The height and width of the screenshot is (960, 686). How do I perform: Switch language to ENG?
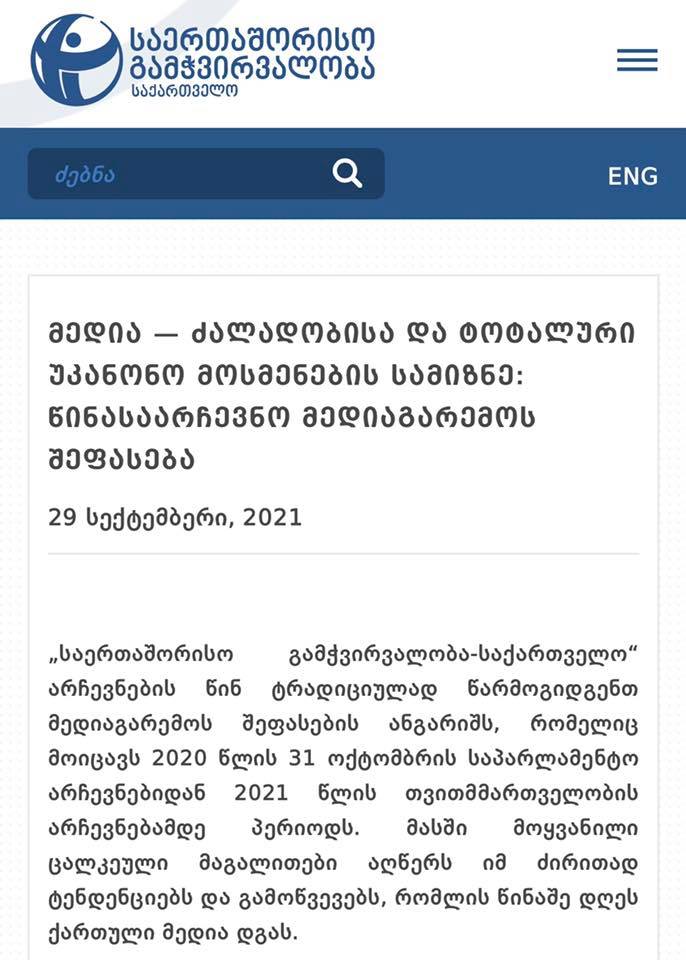(x=632, y=177)
